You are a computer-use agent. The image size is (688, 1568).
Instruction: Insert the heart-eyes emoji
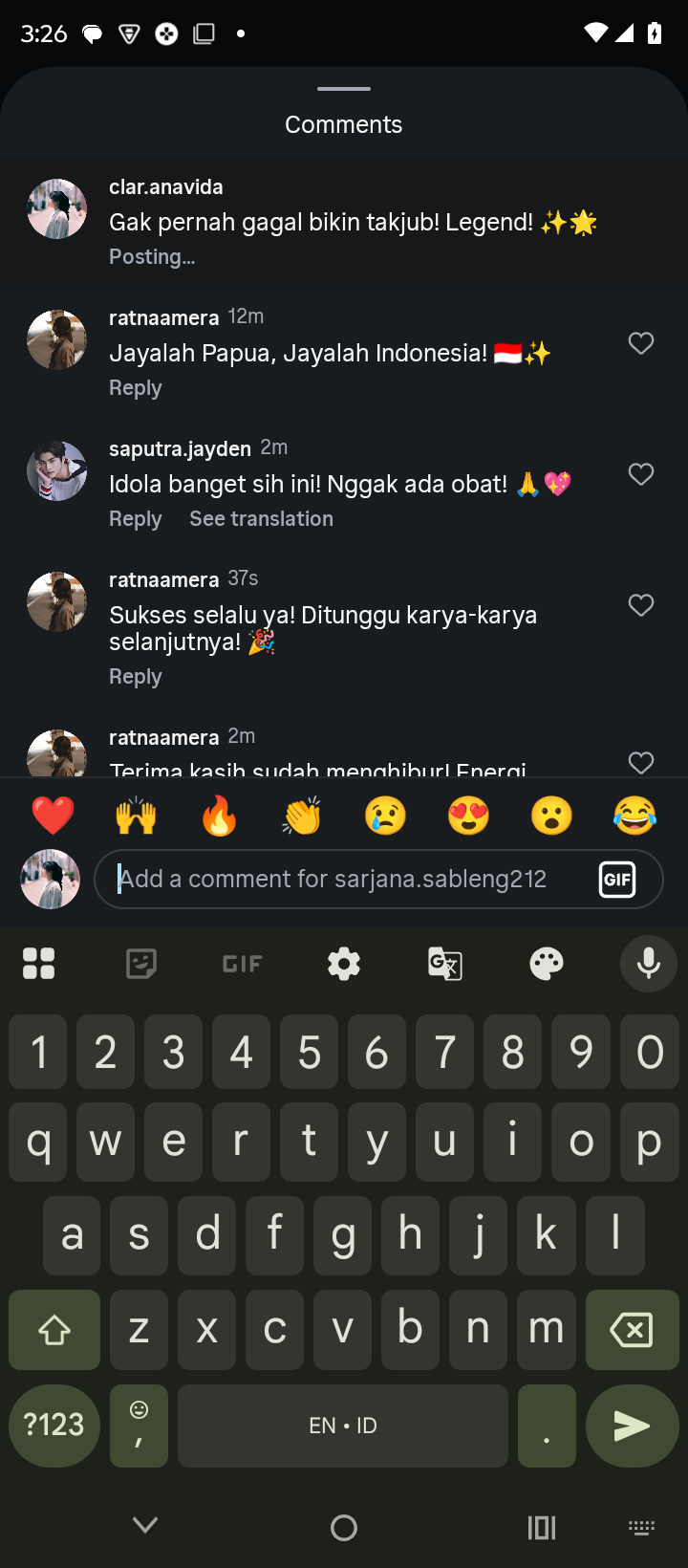point(468,816)
